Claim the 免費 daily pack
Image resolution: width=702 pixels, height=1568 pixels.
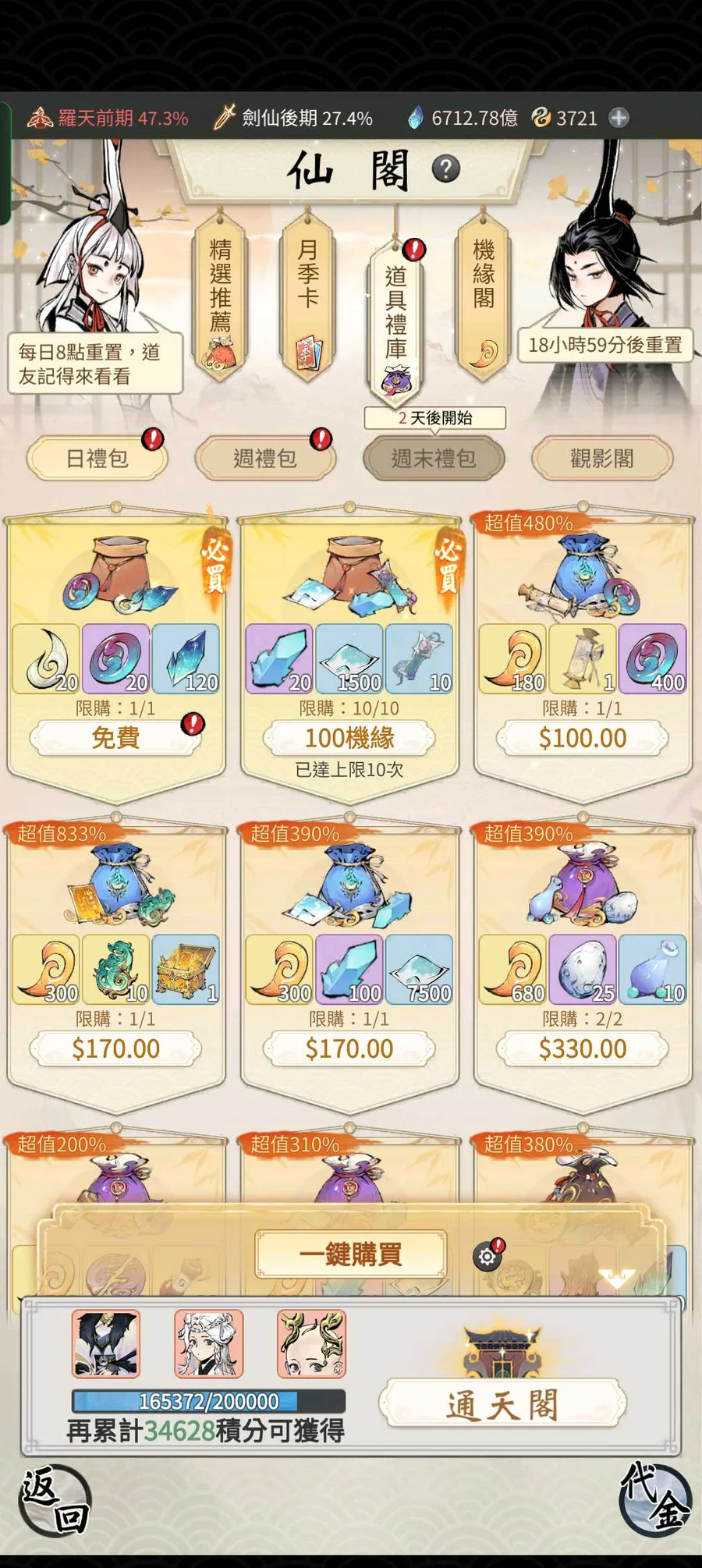[x=115, y=738]
